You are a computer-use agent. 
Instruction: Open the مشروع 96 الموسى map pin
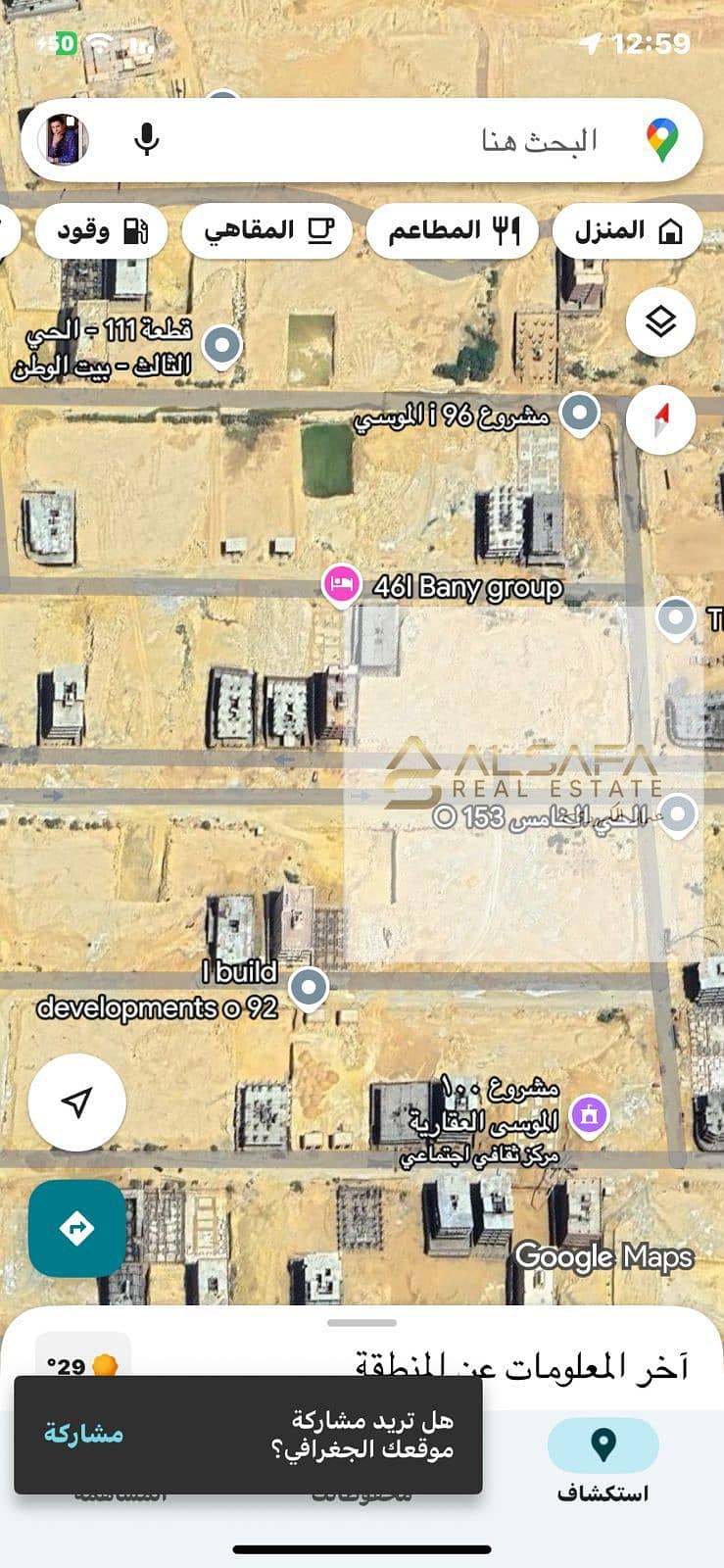click(579, 412)
